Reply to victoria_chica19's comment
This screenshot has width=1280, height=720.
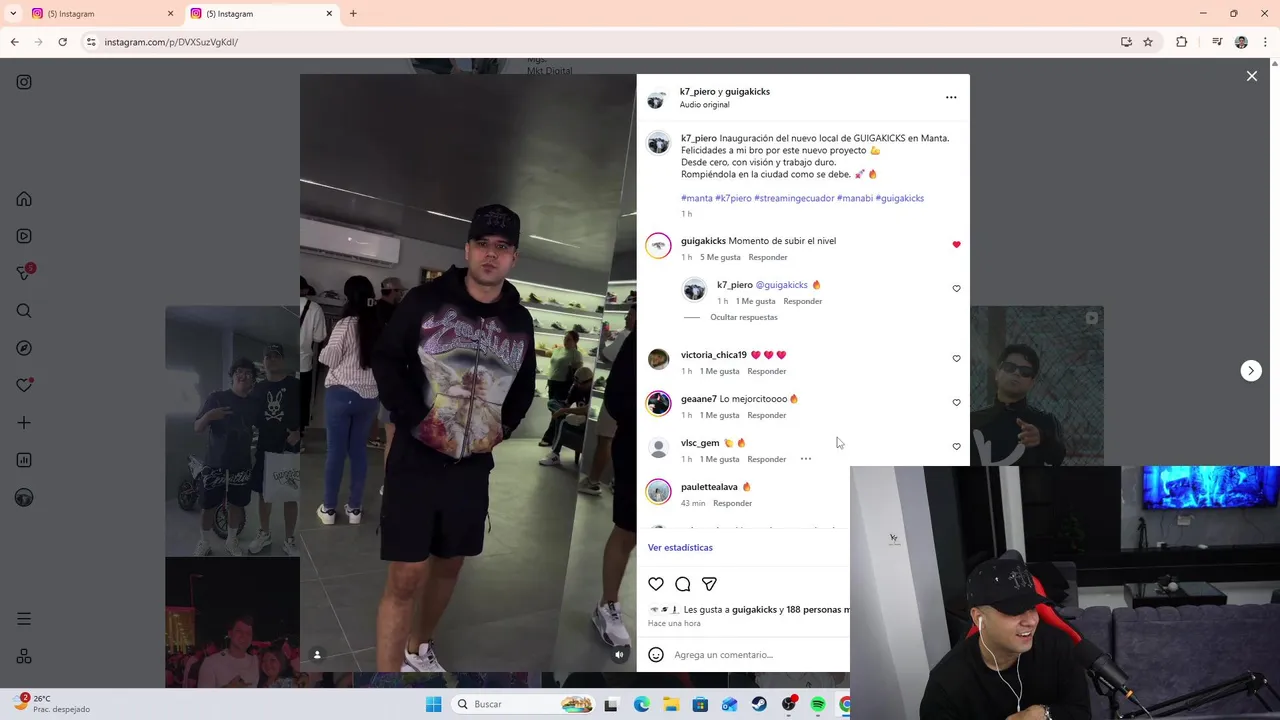pyautogui.click(x=767, y=371)
